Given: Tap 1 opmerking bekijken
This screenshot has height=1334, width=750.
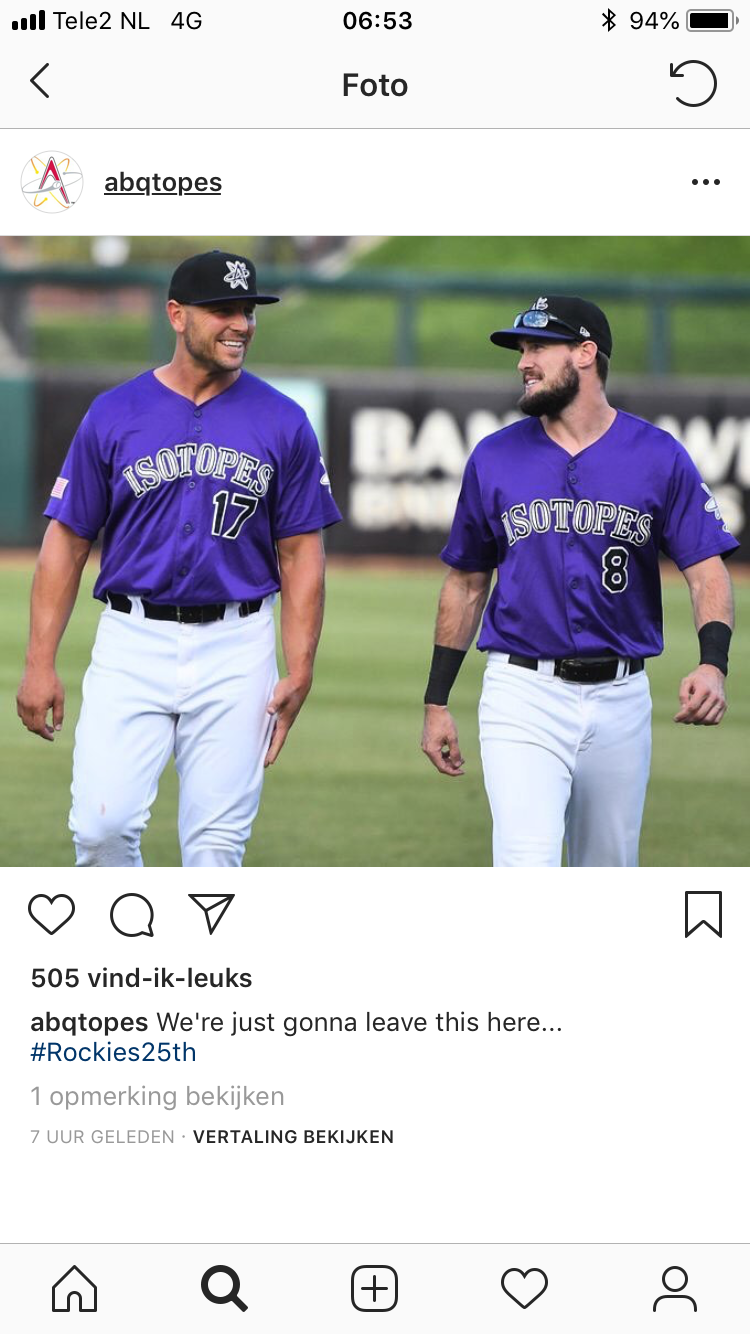Looking at the screenshot, I should (x=157, y=1096).
